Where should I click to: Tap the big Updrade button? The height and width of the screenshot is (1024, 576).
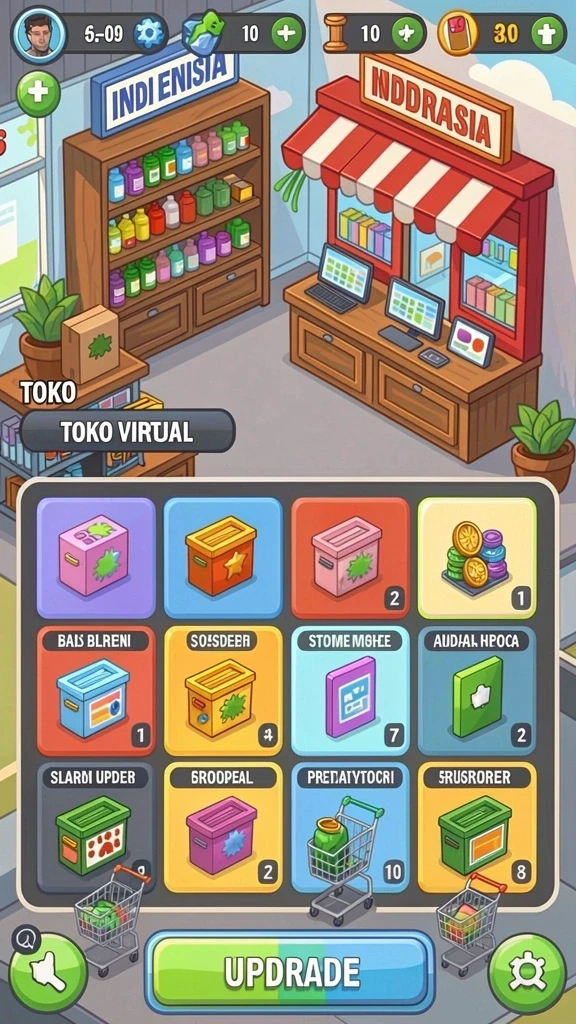click(290, 972)
